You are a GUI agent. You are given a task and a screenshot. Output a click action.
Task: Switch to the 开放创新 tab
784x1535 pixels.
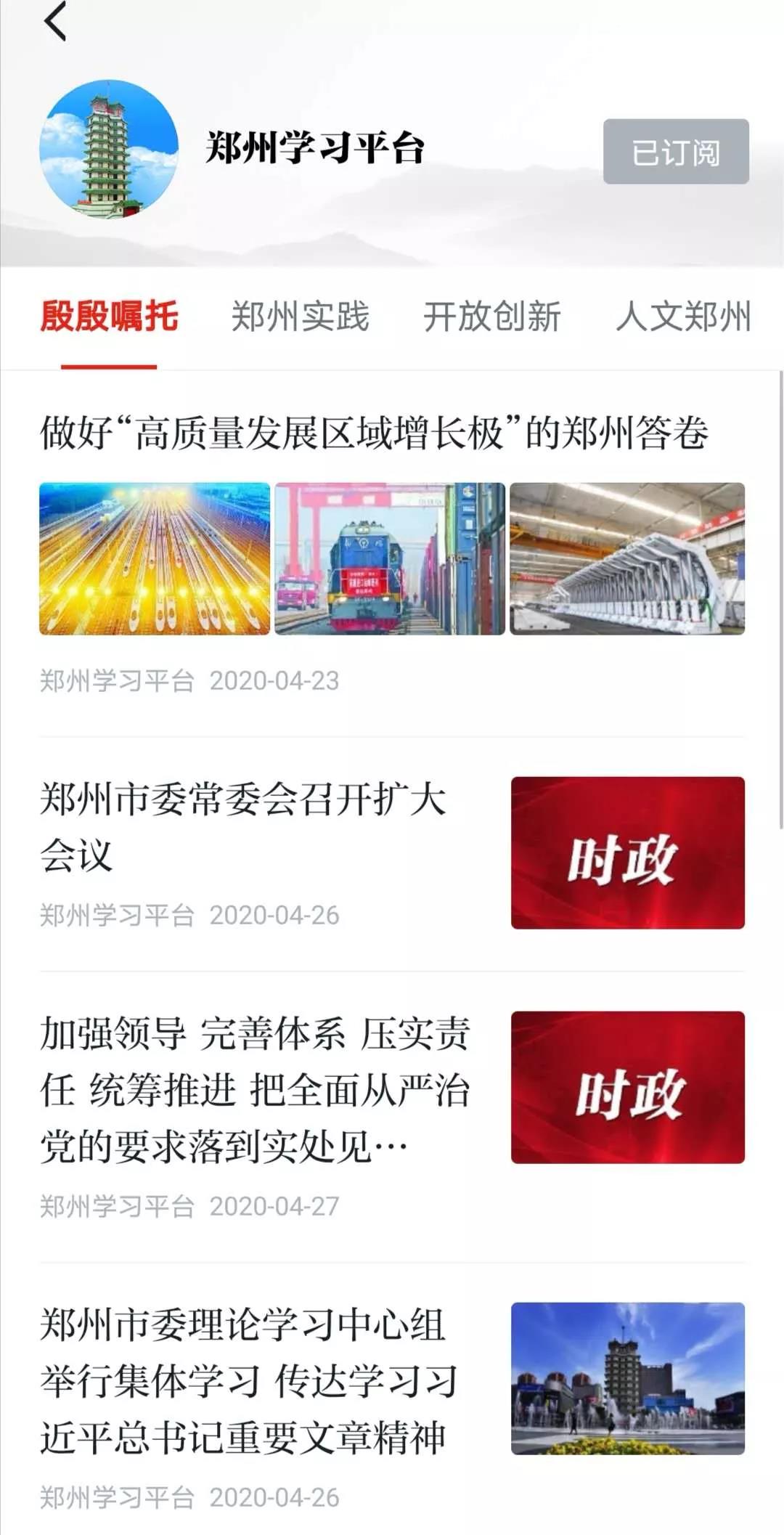click(x=492, y=316)
